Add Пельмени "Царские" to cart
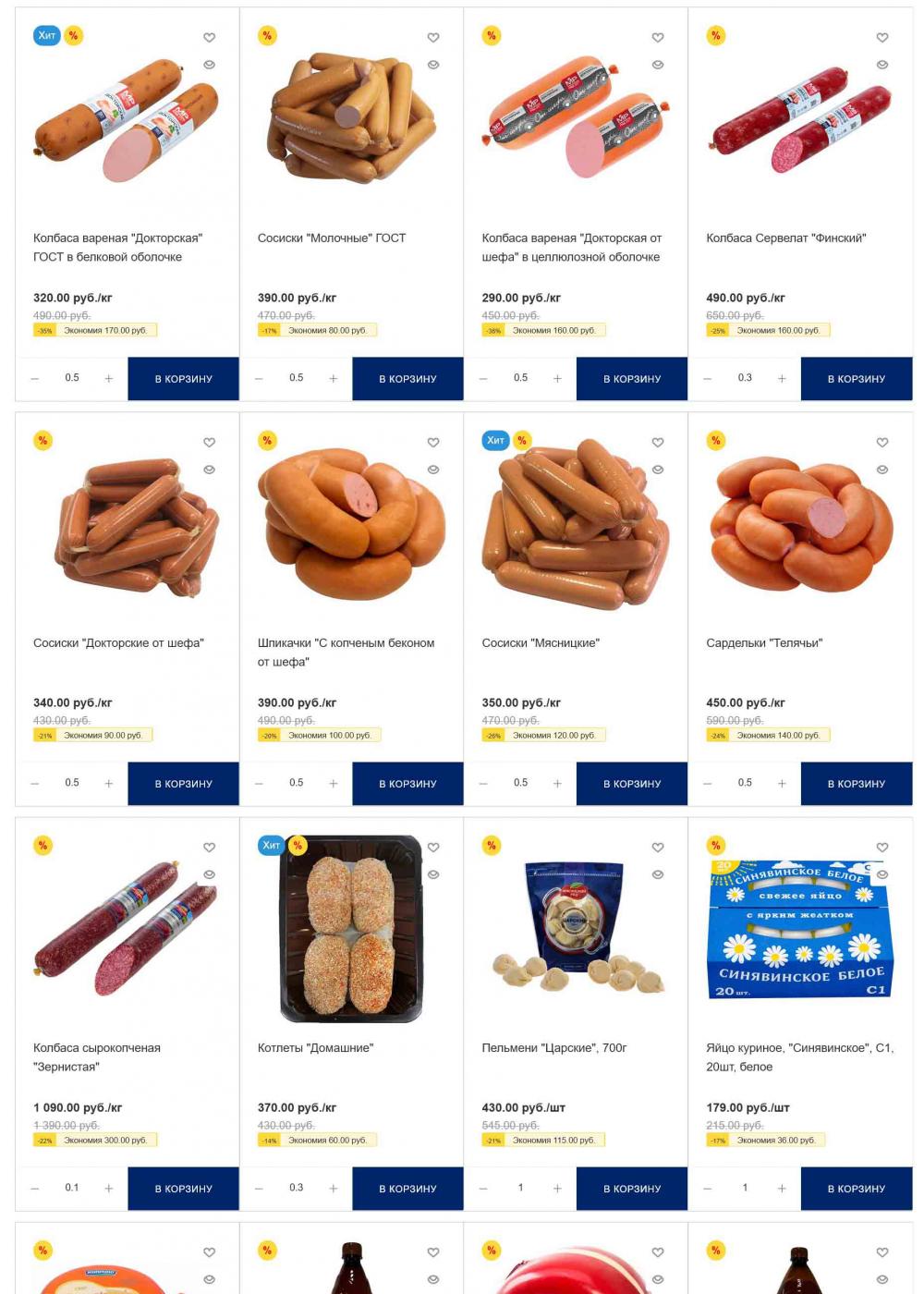 [632, 1189]
